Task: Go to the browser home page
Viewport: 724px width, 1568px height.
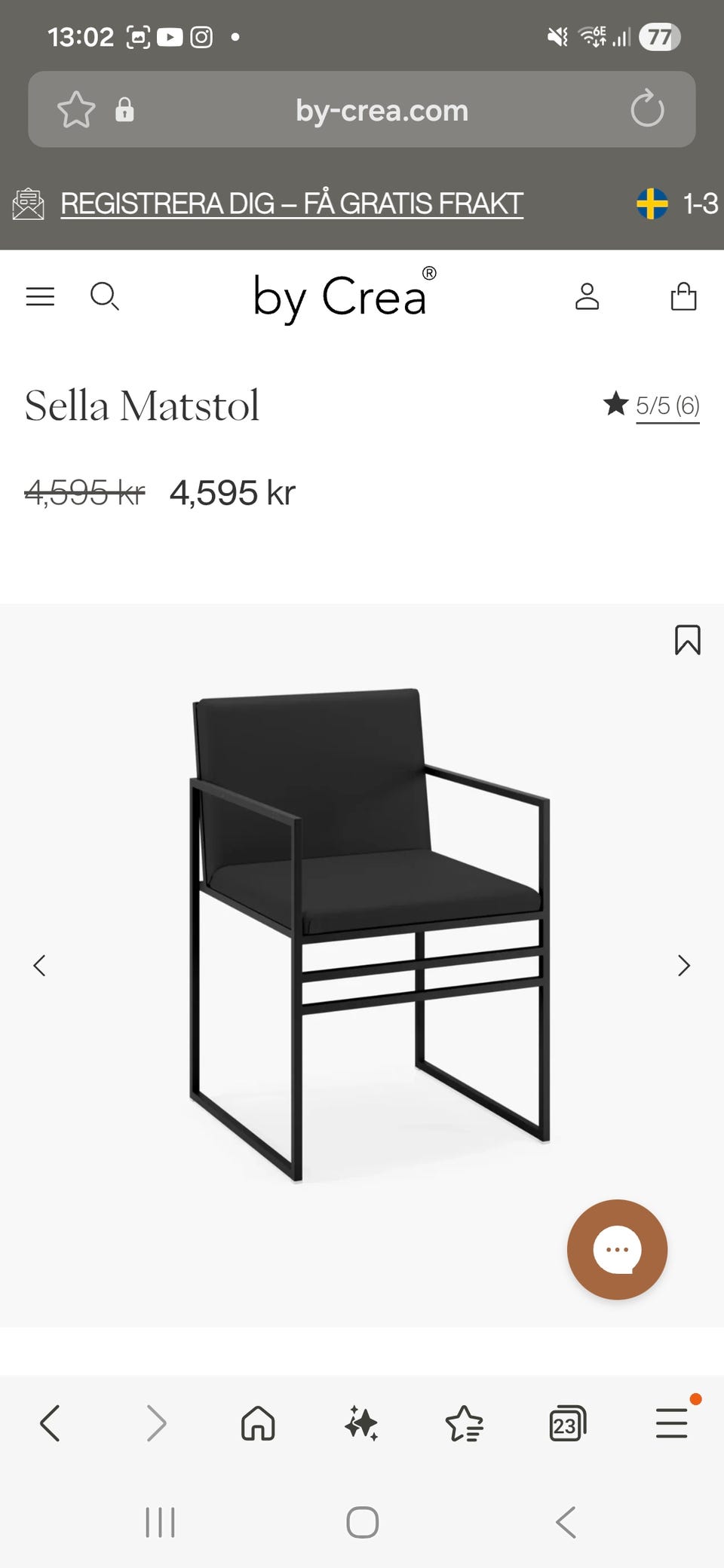Action: click(258, 1423)
